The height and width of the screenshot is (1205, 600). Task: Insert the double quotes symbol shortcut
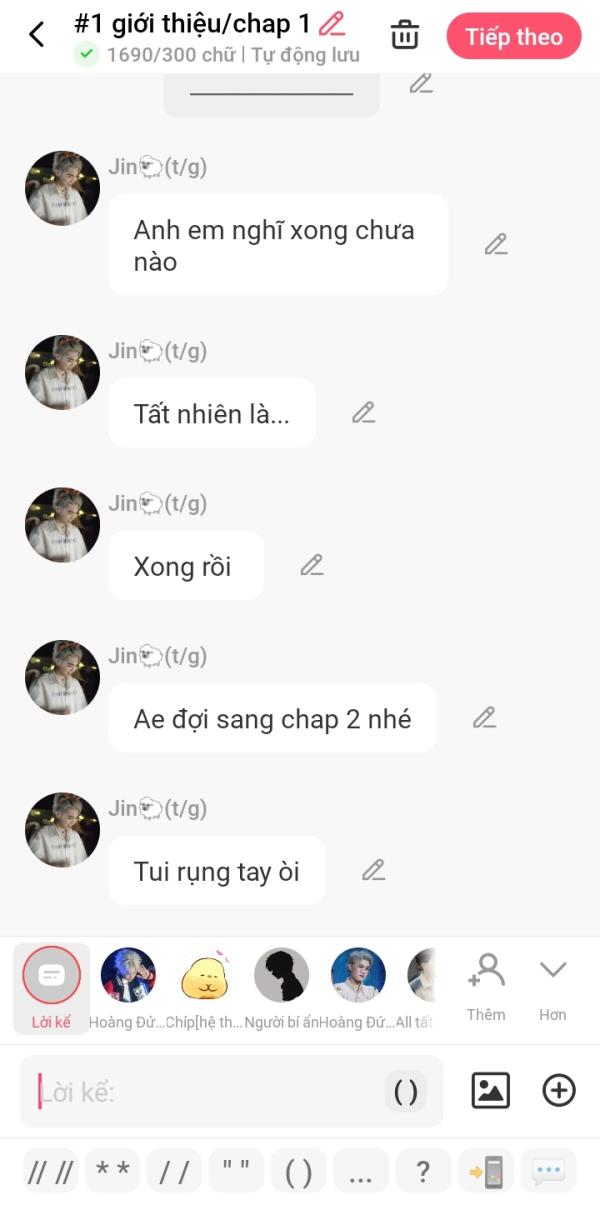236,1171
